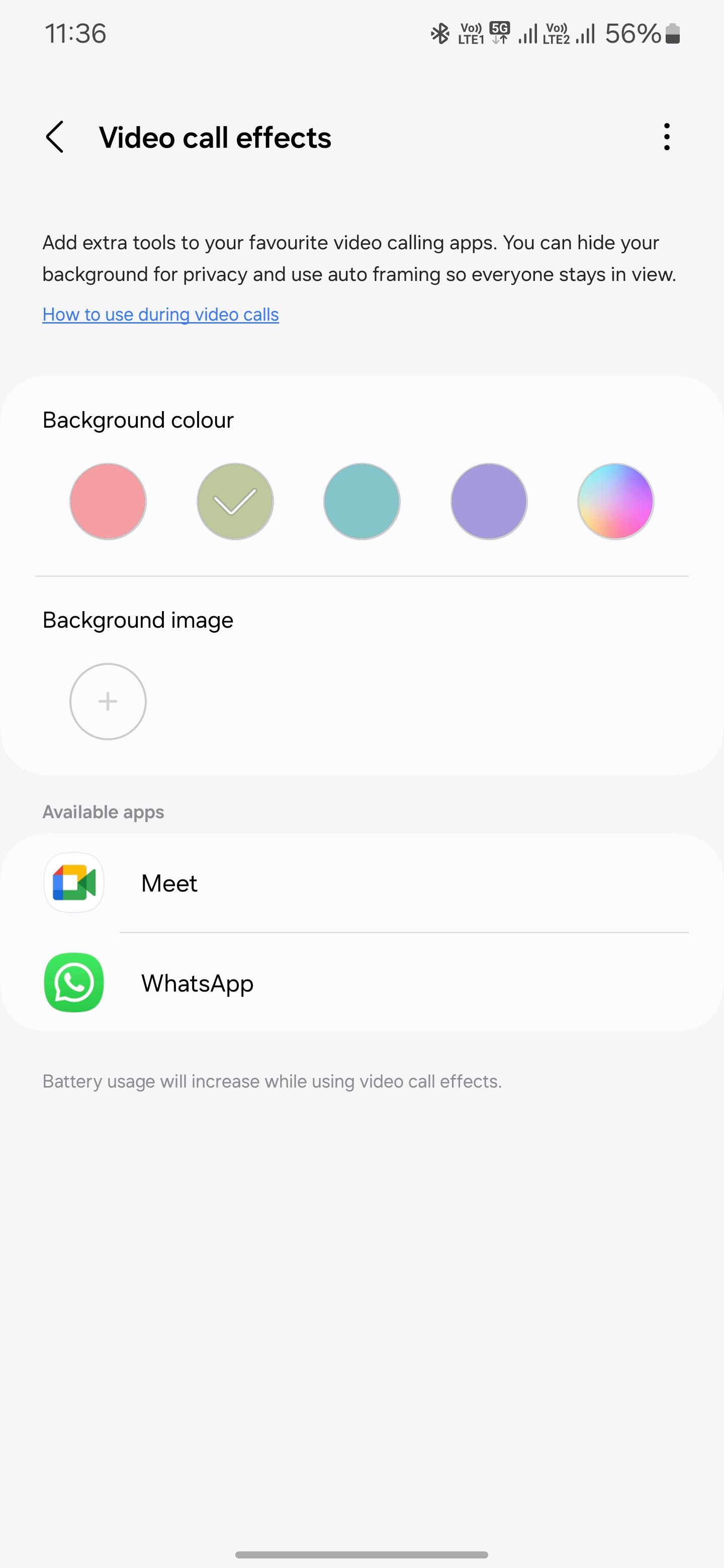Toggle video effects for Meet
Screen dimensions: 724x1568
[x=361, y=883]
